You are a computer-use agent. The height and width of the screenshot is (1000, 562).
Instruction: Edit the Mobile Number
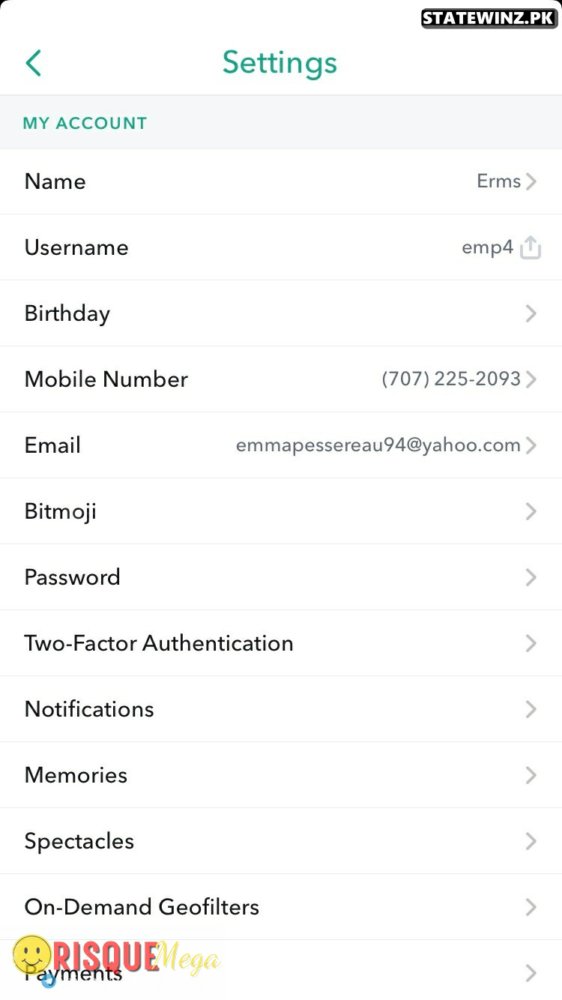pyautogui.click(x=281, y=379)
